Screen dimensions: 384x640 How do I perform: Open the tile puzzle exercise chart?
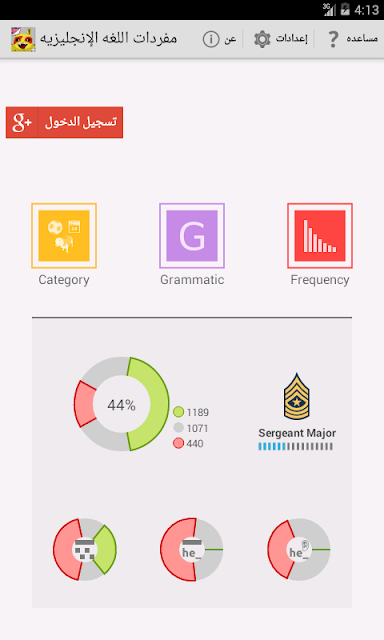tap(85, 549)
